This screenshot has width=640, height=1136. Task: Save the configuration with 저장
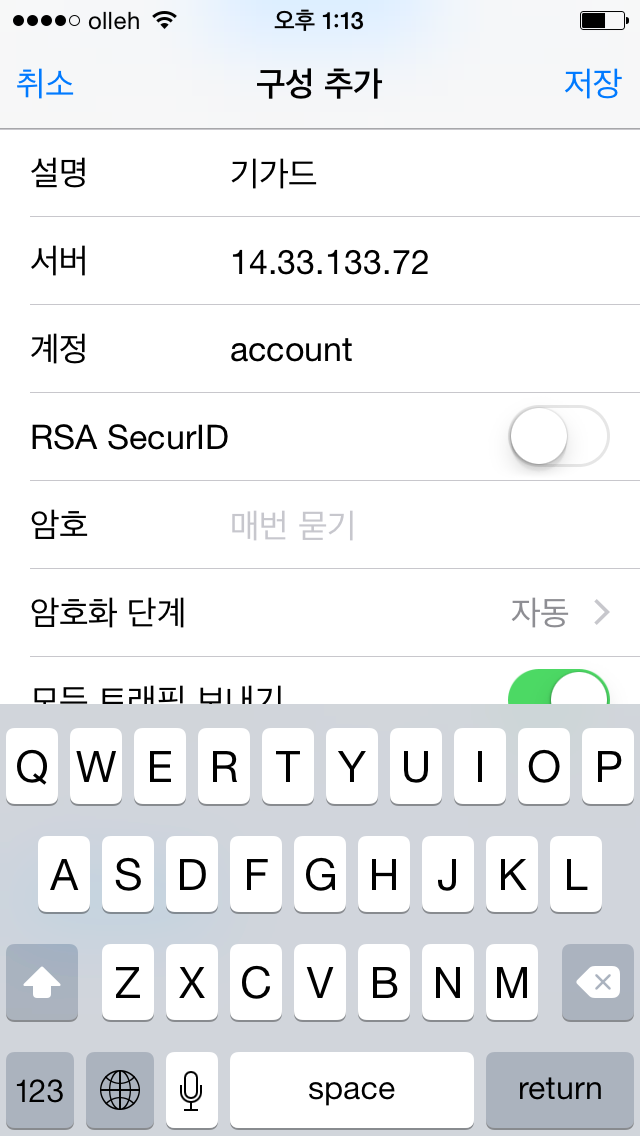pyautogui.click(x=592, y=83)
